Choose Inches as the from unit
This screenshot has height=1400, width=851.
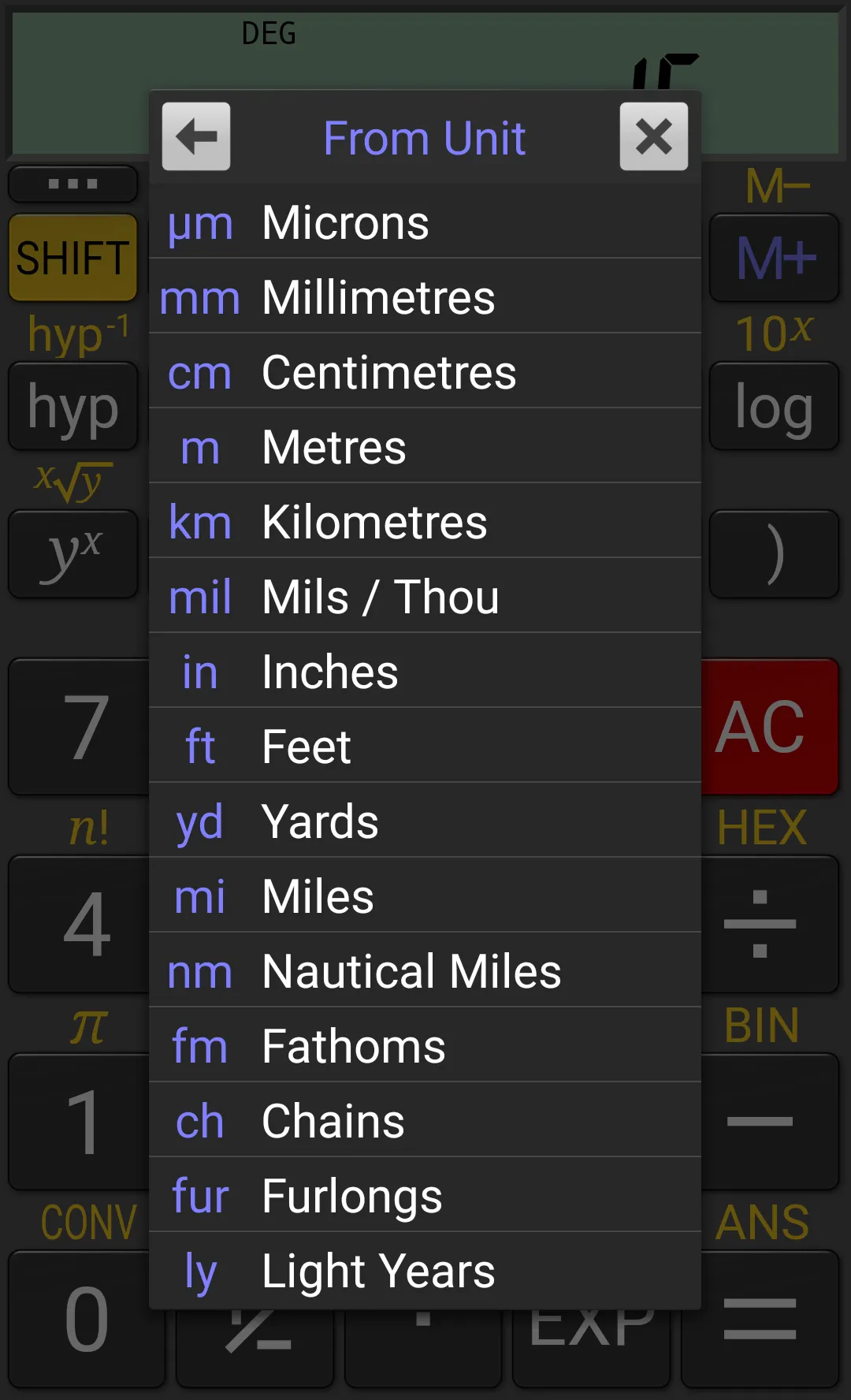coord(425,671)
